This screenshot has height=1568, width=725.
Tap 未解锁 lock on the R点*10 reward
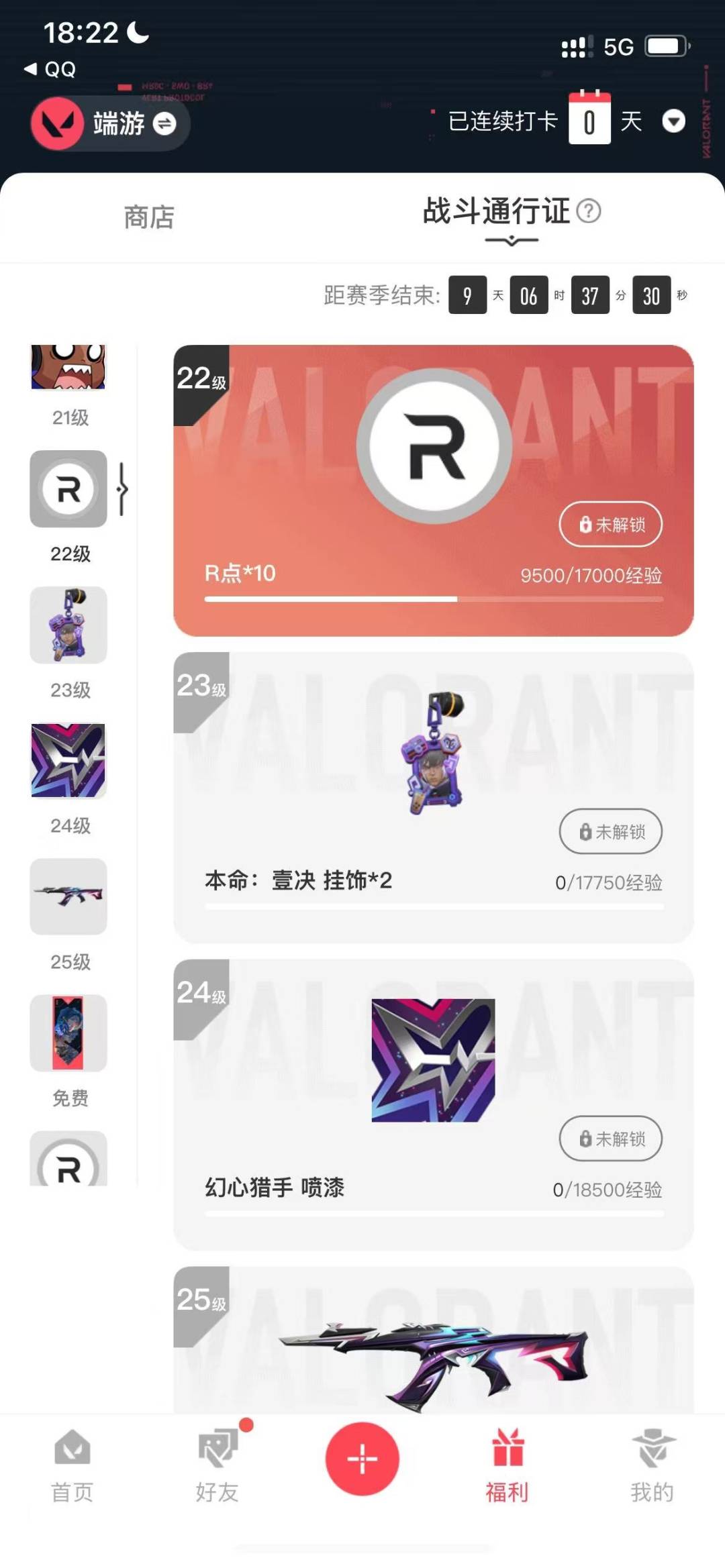click(610, 525)
